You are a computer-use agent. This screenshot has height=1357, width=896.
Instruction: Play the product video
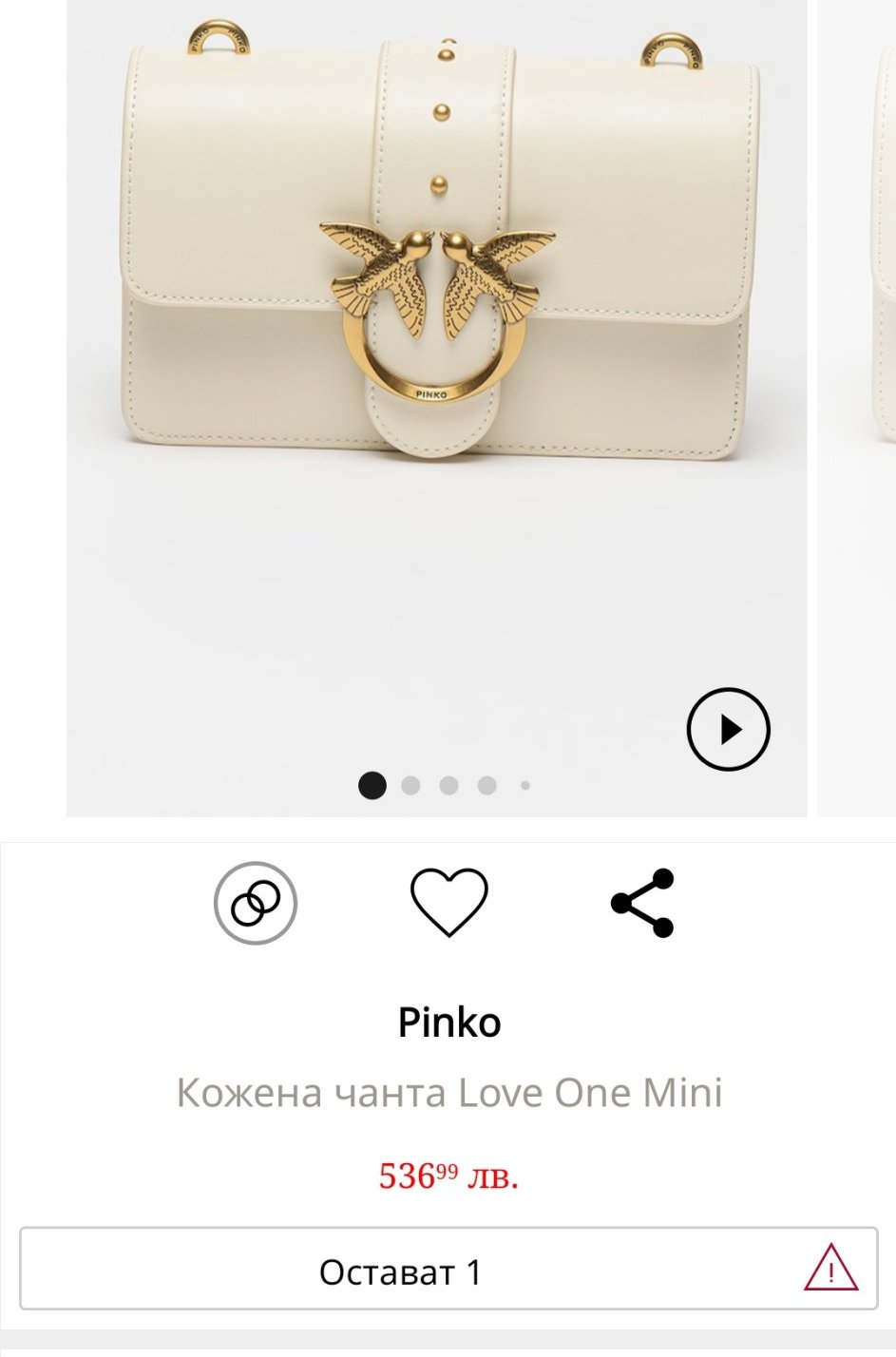[728, 729]
